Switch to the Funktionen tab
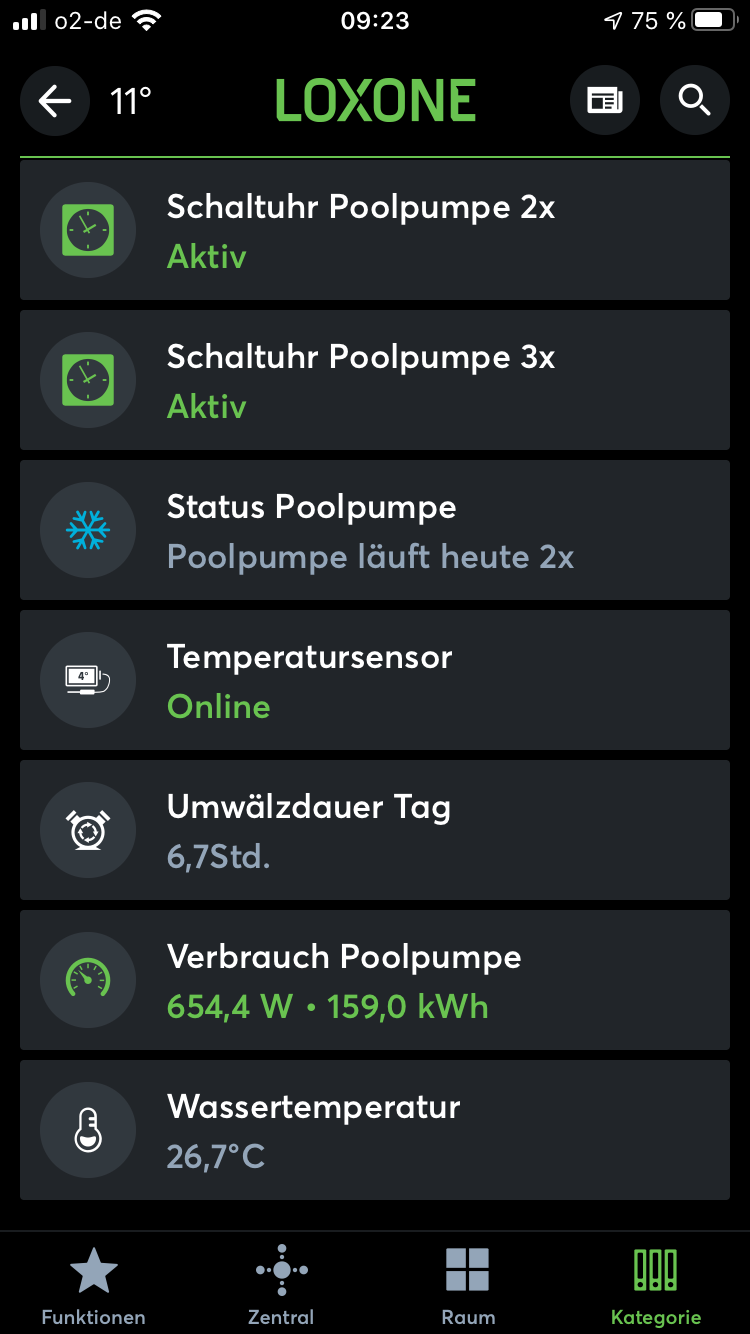750x1334 pixels. pyautogui.click(x=93, y=1285)
